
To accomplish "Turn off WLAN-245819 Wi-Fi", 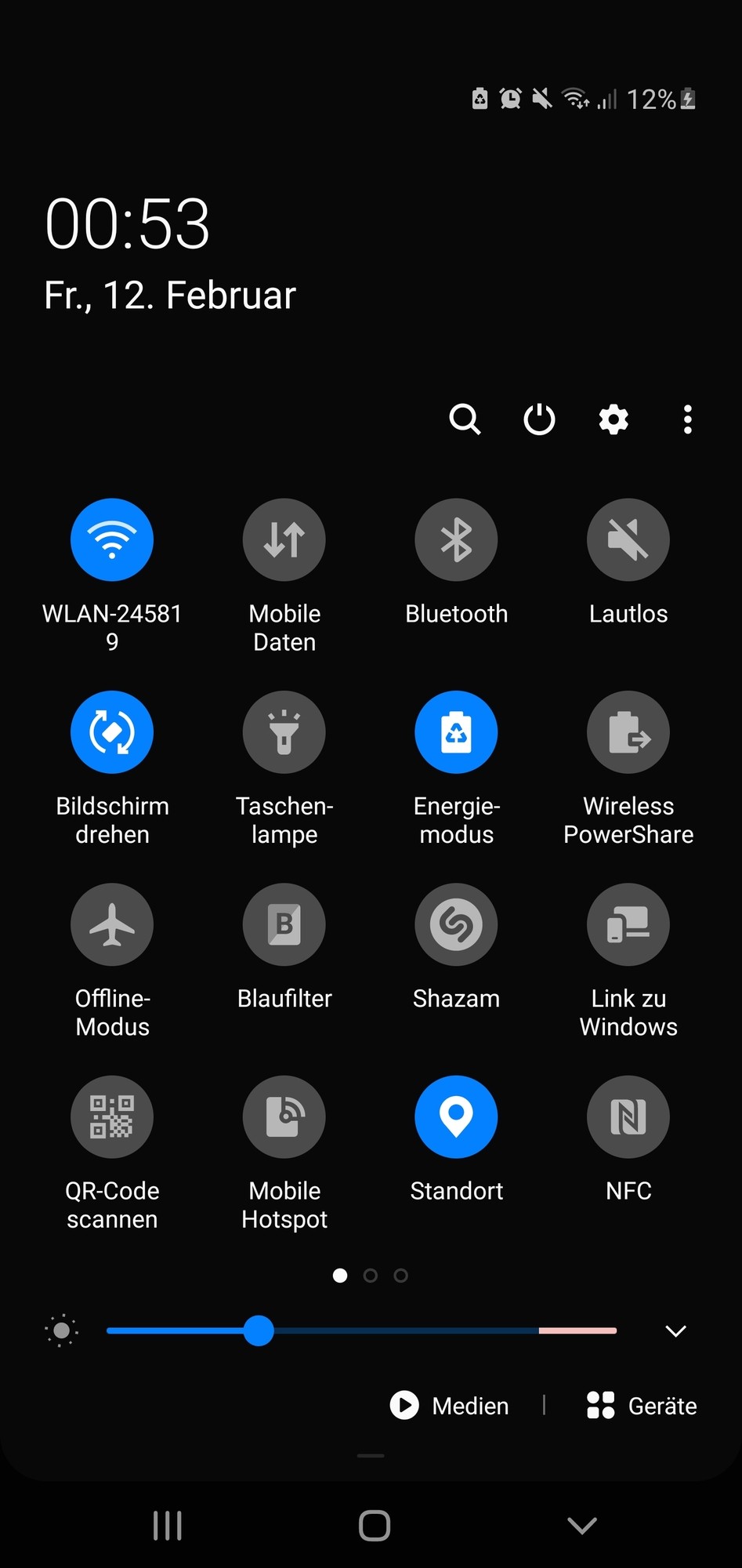I will click(112, 539).
